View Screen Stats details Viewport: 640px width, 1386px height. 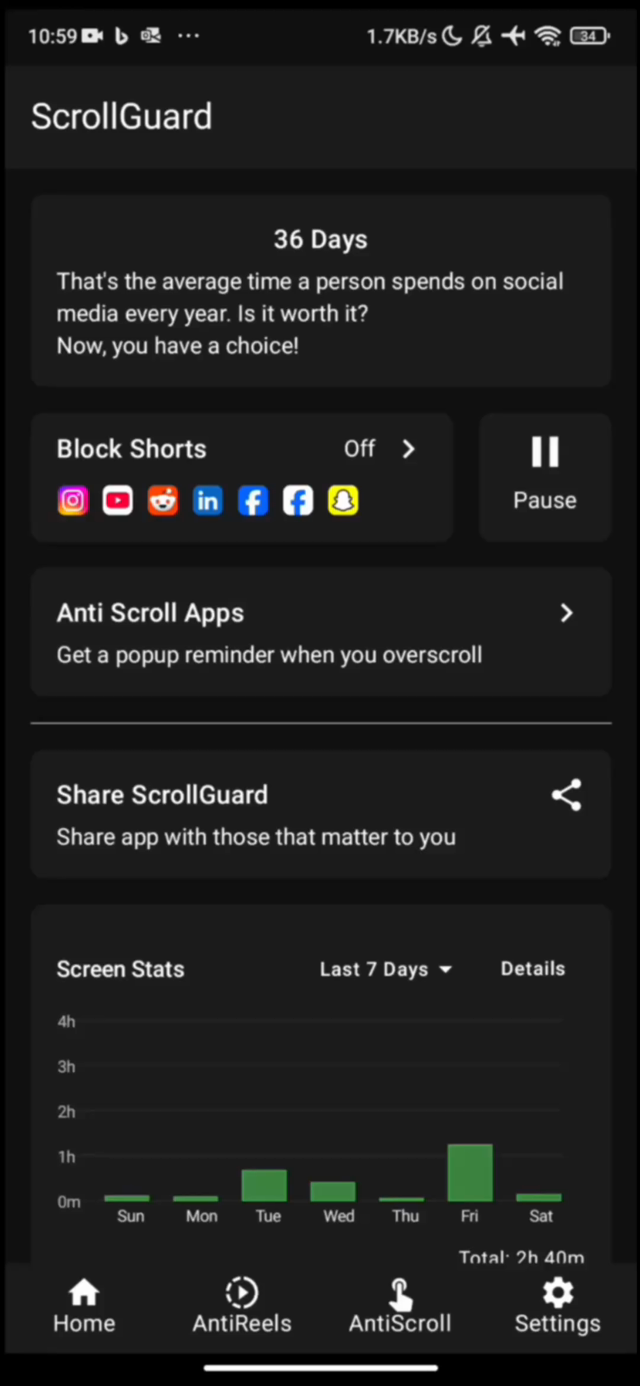tap(532, 968)
